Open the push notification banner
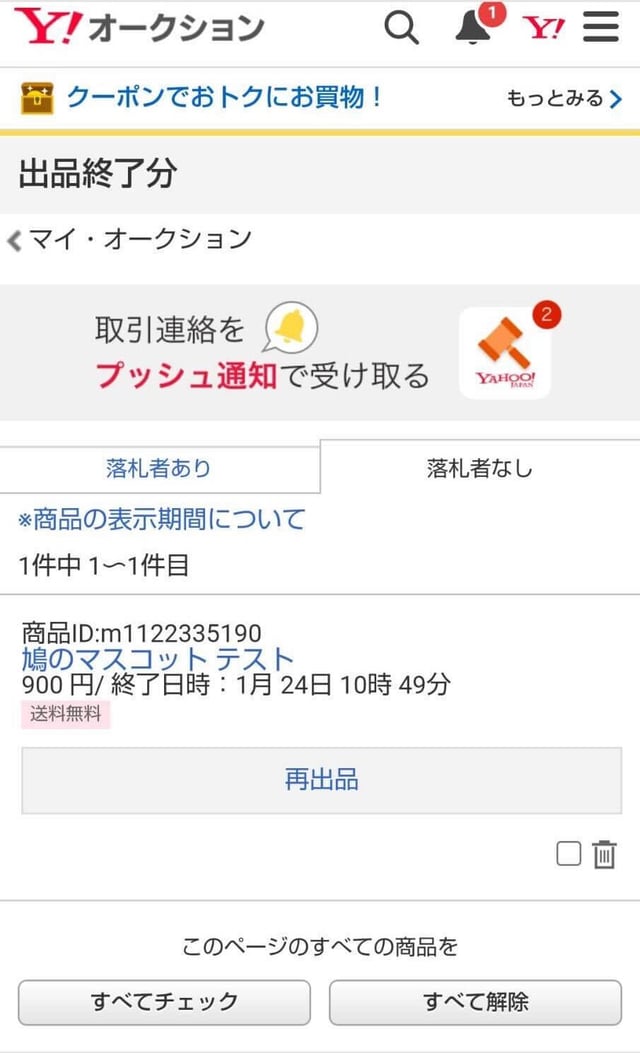Screen dimensions: 640x1053 320,352
